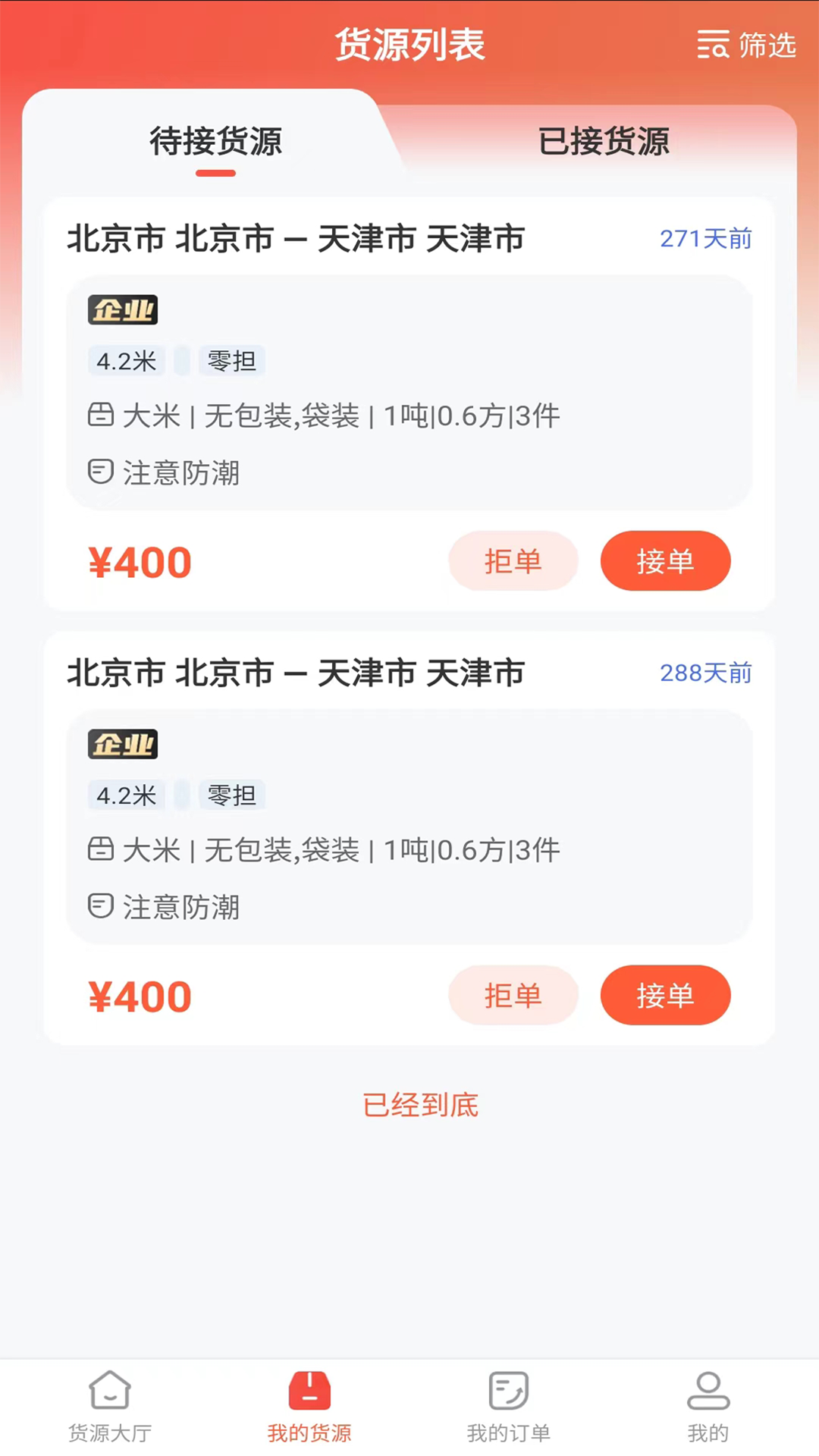Open the 我的 profile tab
The height and width of the screenshot is (1456, 819).
[x=708, y=1407]
